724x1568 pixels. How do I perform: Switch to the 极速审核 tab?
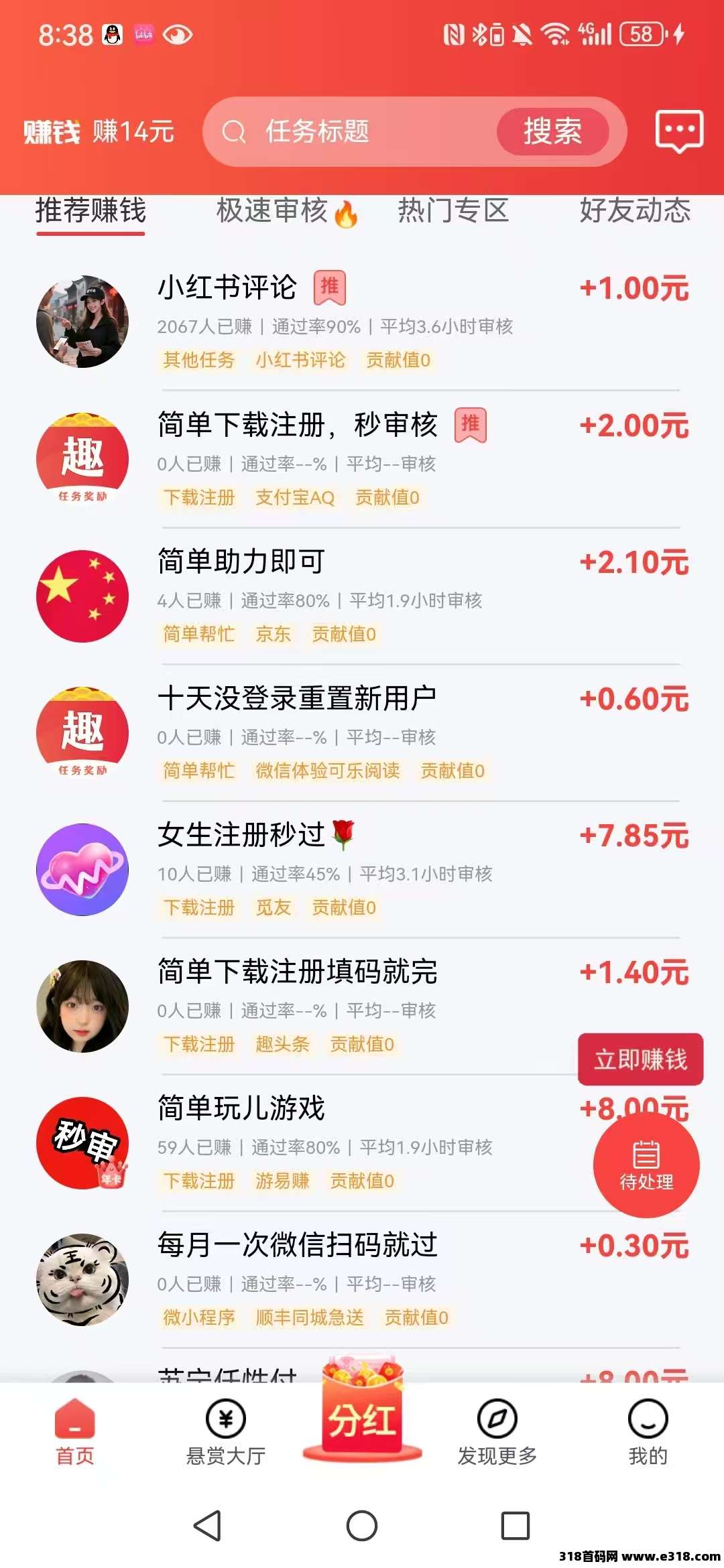pos(284,212)
